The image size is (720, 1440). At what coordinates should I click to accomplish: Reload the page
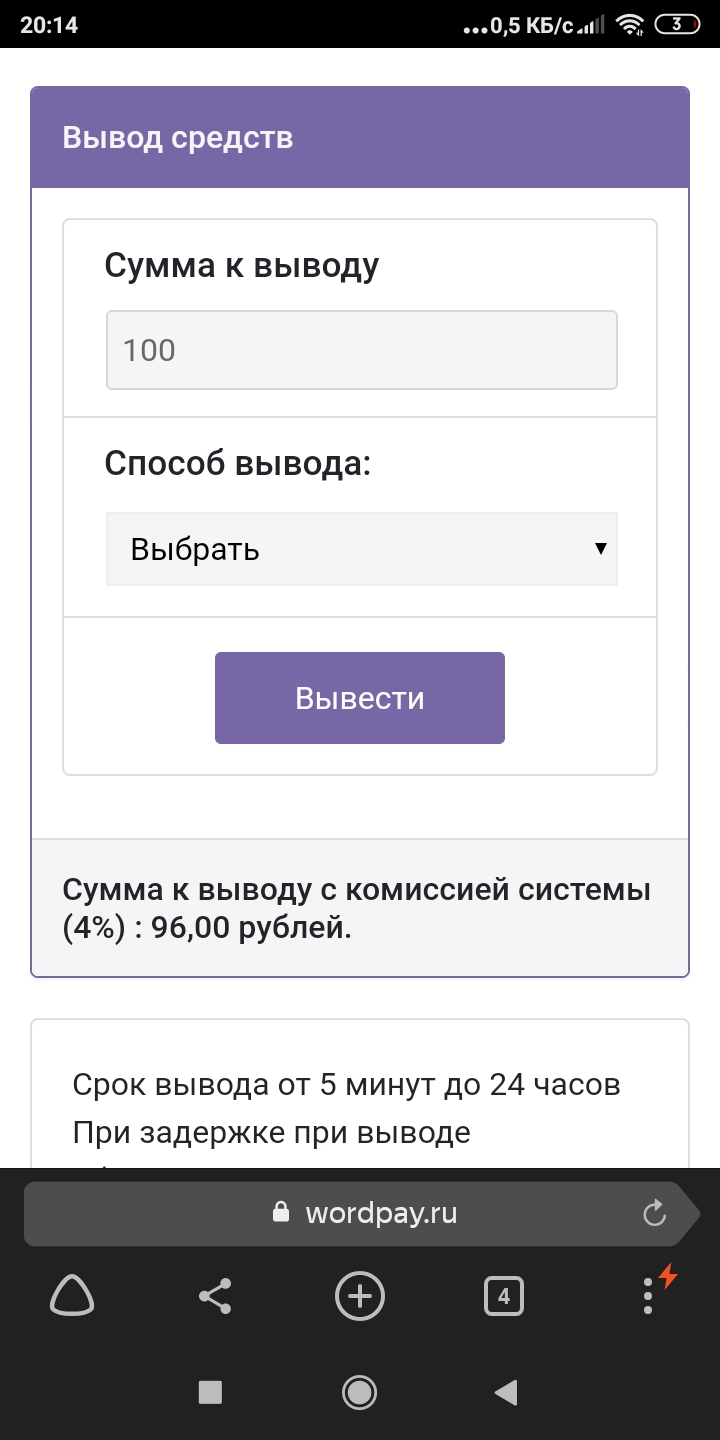(x=654, y=1214)
